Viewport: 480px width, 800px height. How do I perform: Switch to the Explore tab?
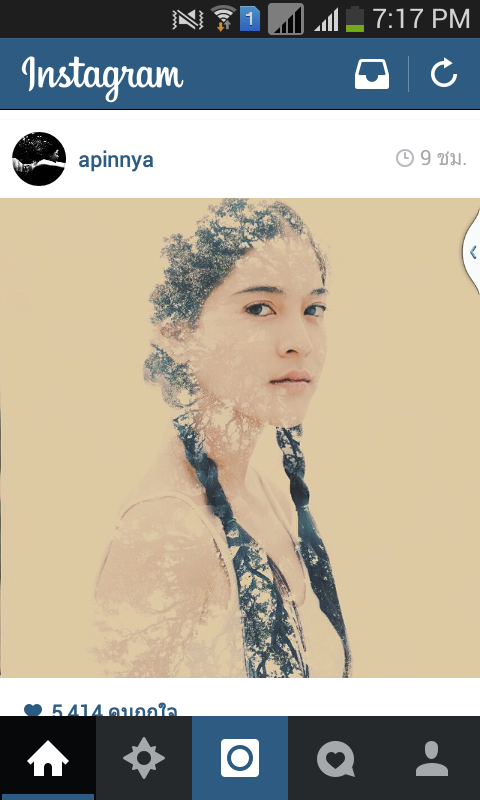144,758
